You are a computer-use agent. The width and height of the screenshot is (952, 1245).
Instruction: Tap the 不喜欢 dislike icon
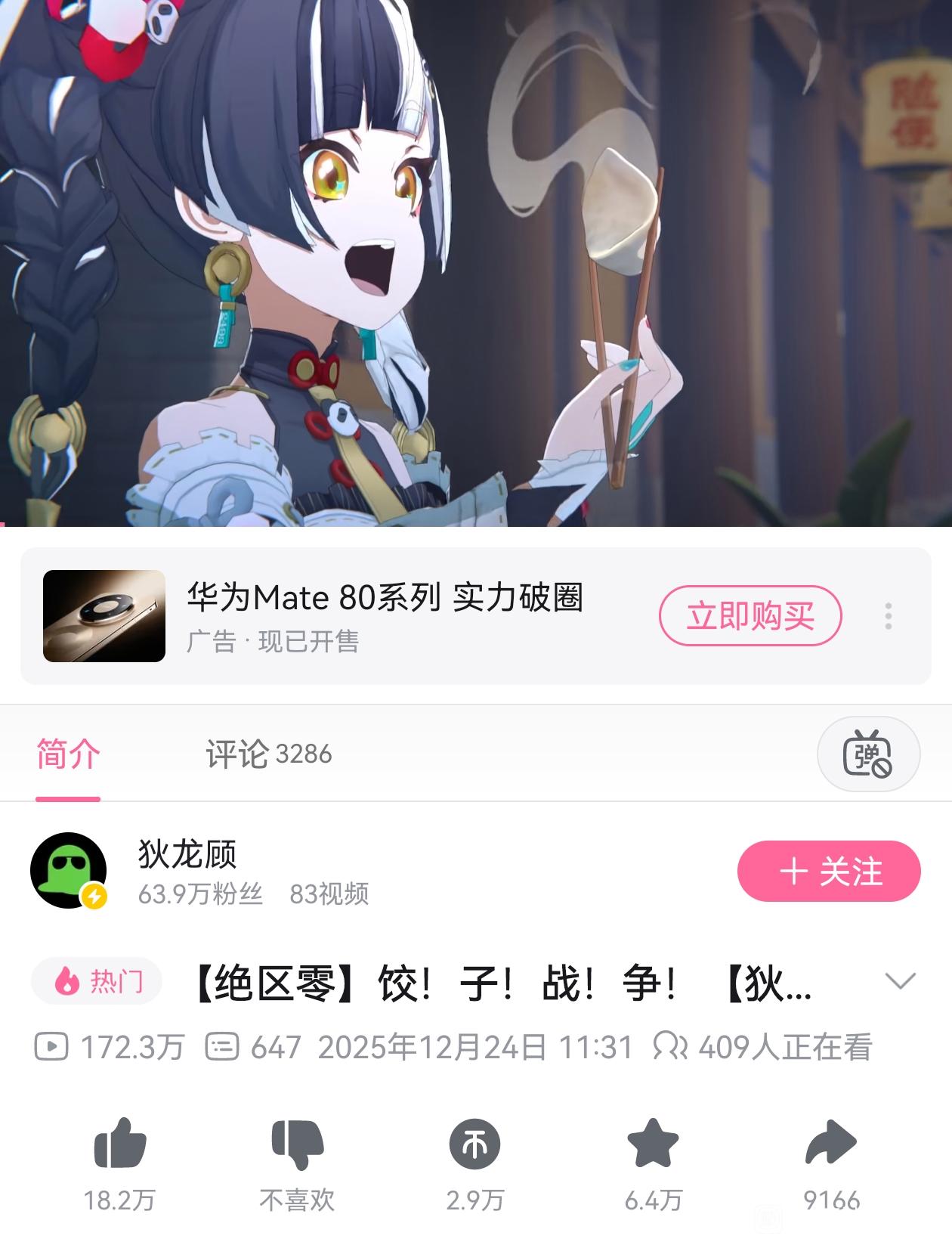[297, 1144]
